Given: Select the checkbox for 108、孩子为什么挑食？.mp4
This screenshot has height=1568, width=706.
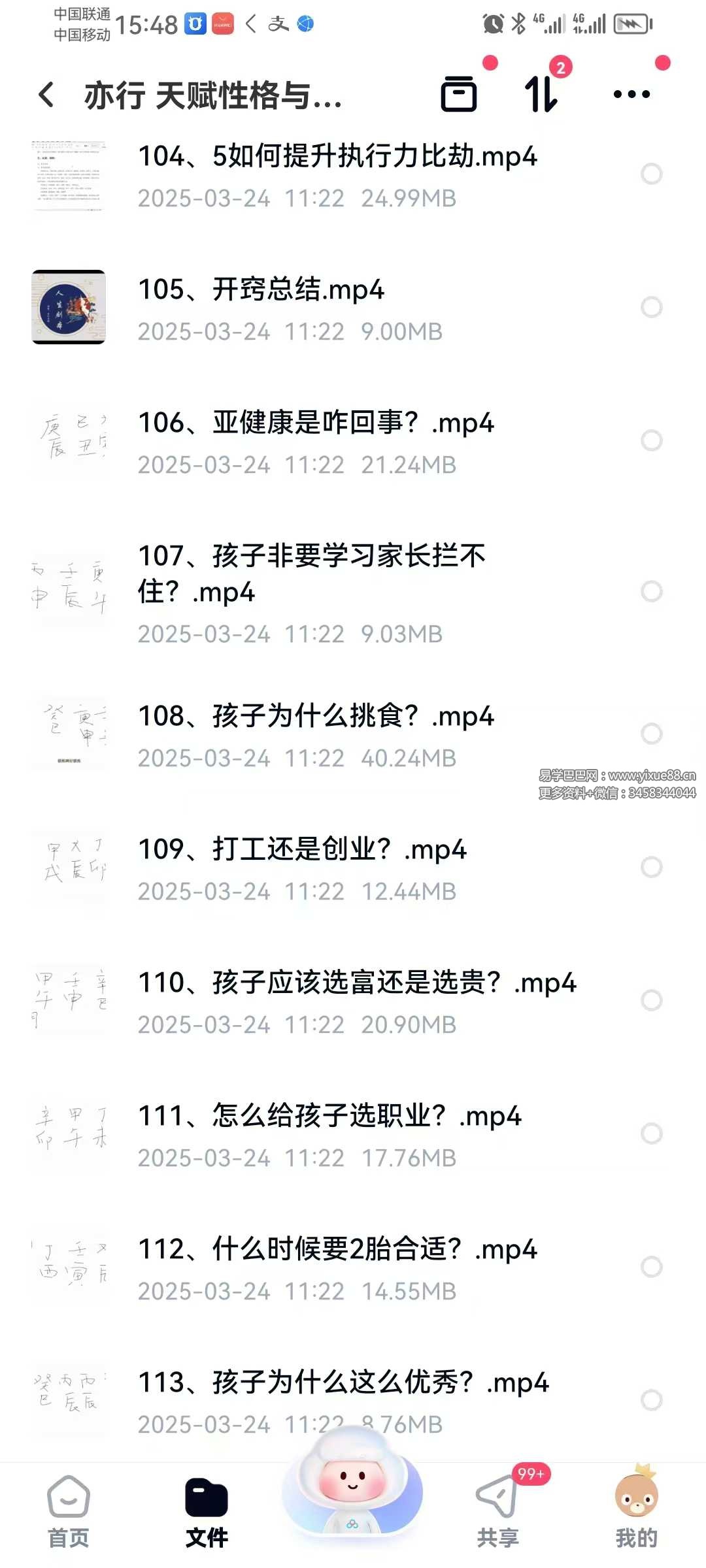Looking at the screenshot, I should pos(651,734).
